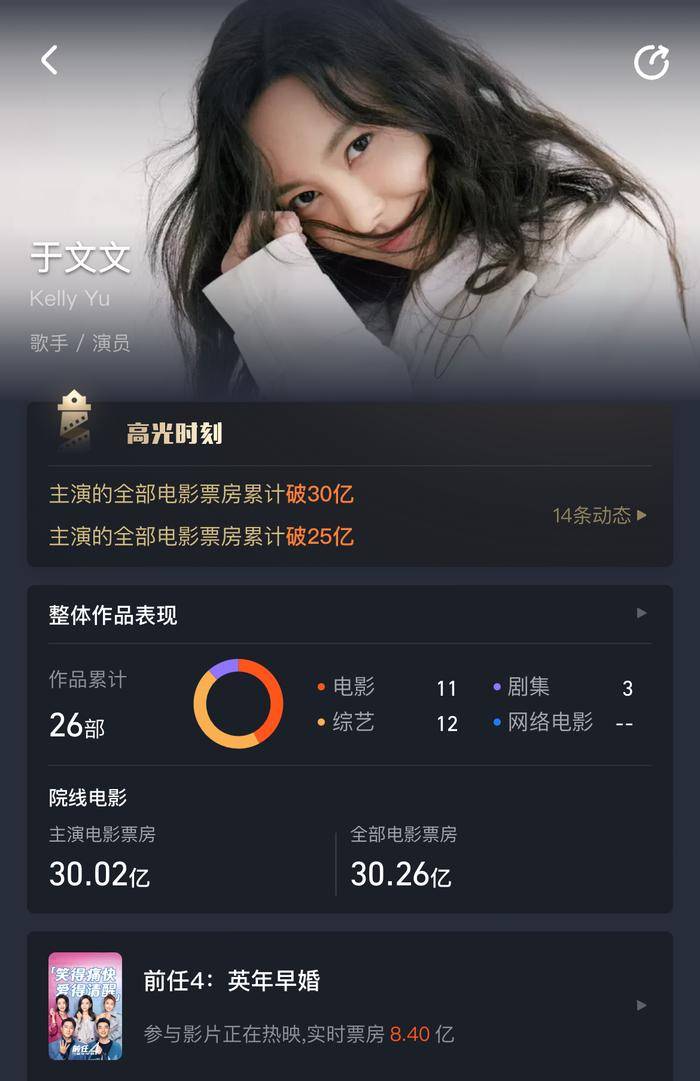Expand the 整体作品表现 section
This screenshot has width=700, height=1081.
click(641, 613)
